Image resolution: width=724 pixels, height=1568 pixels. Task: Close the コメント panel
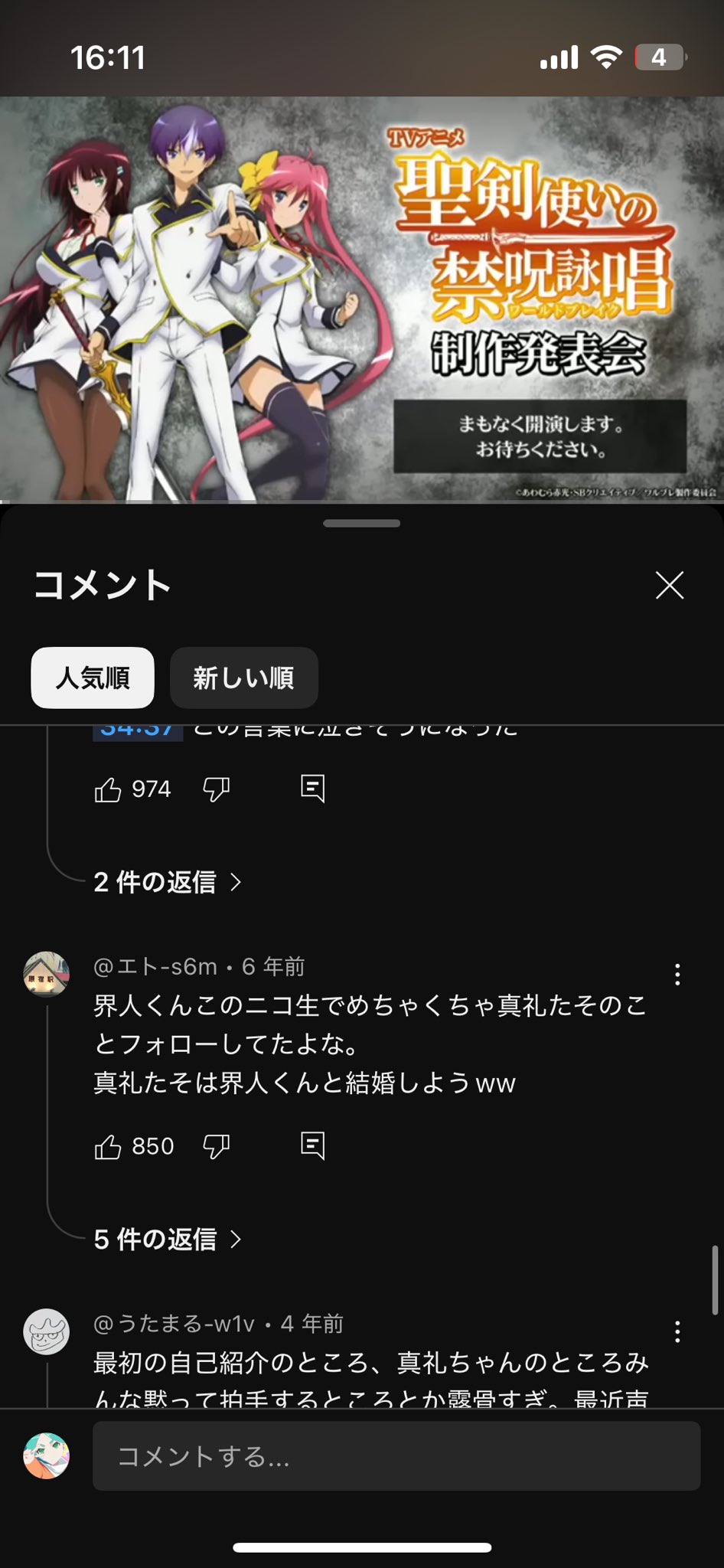tap(669, 586)
